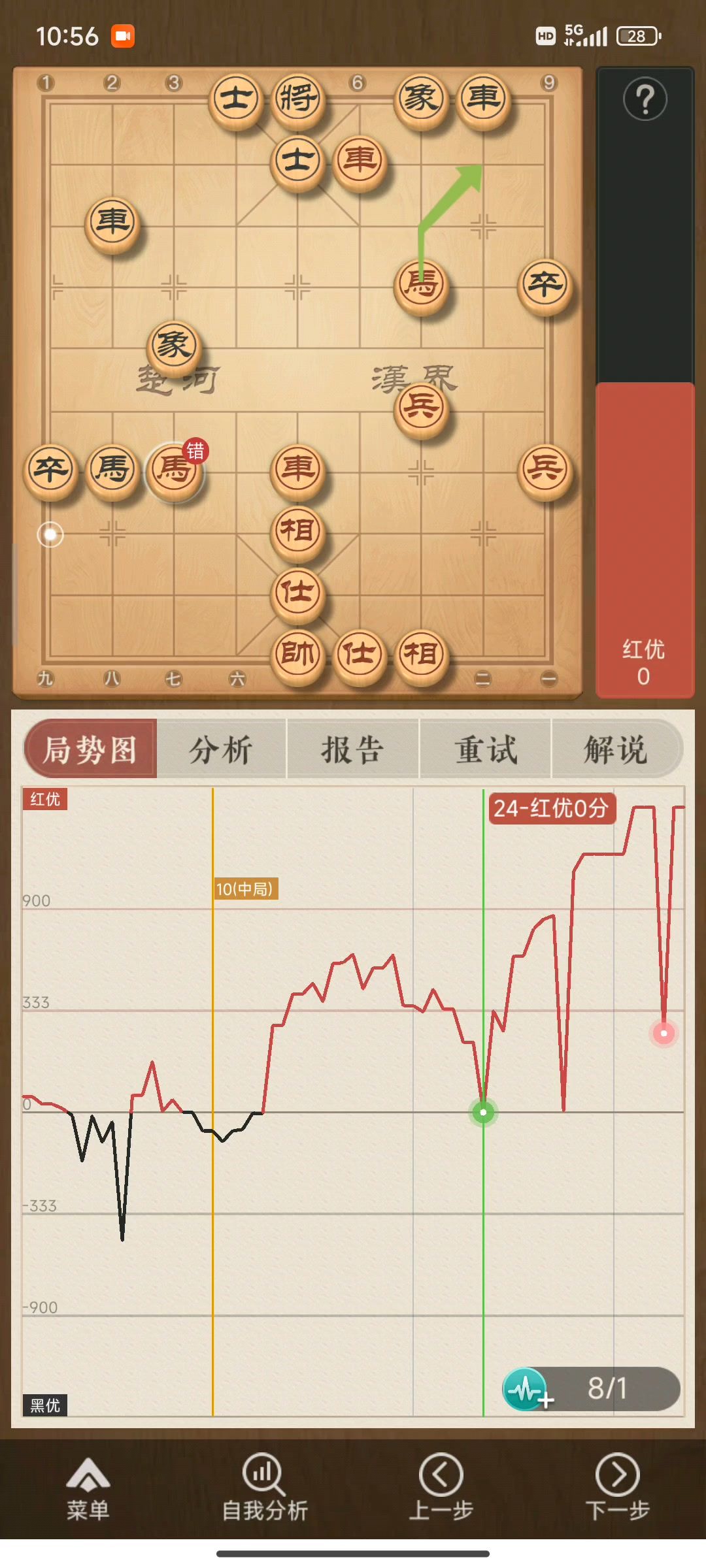Screen dimensions: 706x1568
Task: Select the 重试 tab
Action: coord(486,749)
